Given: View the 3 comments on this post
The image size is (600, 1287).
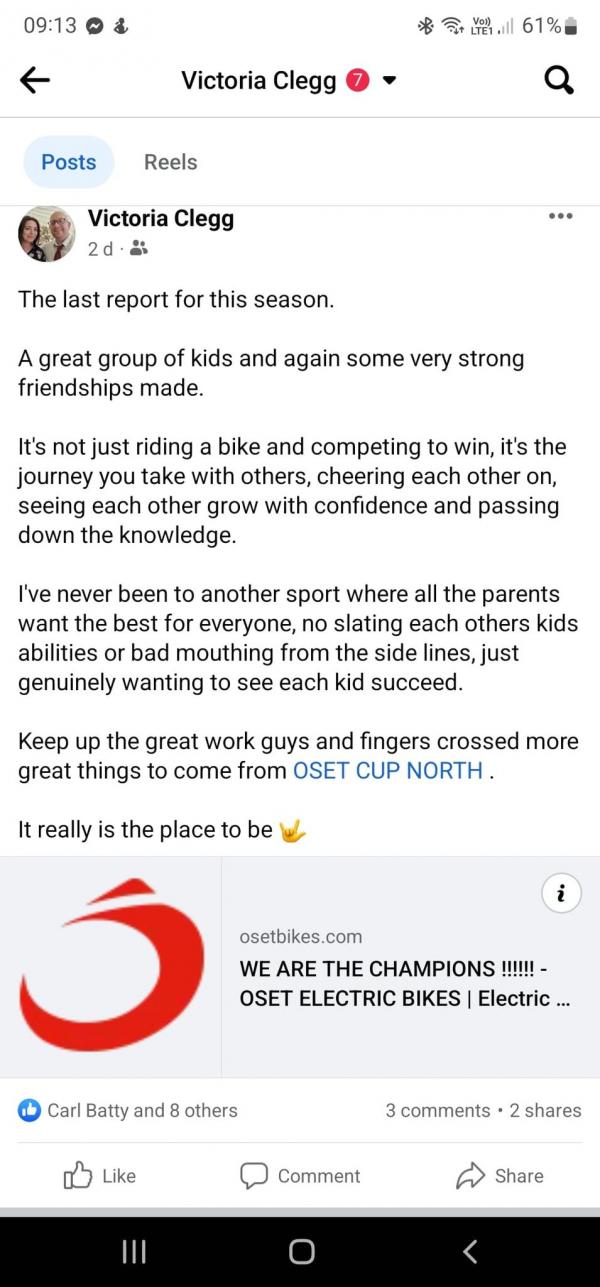Looking at the screenshot, I should (x=437, y=1110).
